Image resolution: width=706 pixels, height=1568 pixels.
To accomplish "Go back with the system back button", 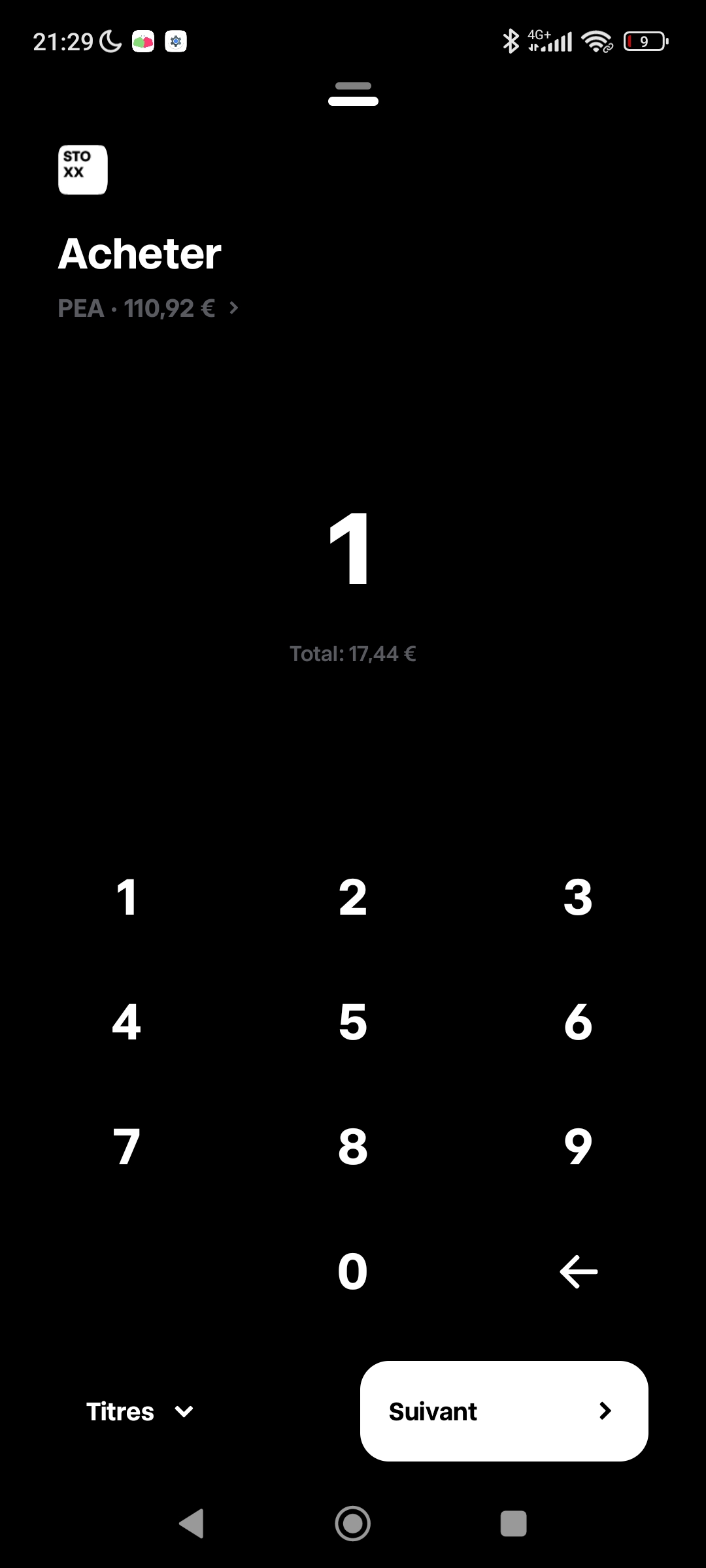I will click(192, 1524).
